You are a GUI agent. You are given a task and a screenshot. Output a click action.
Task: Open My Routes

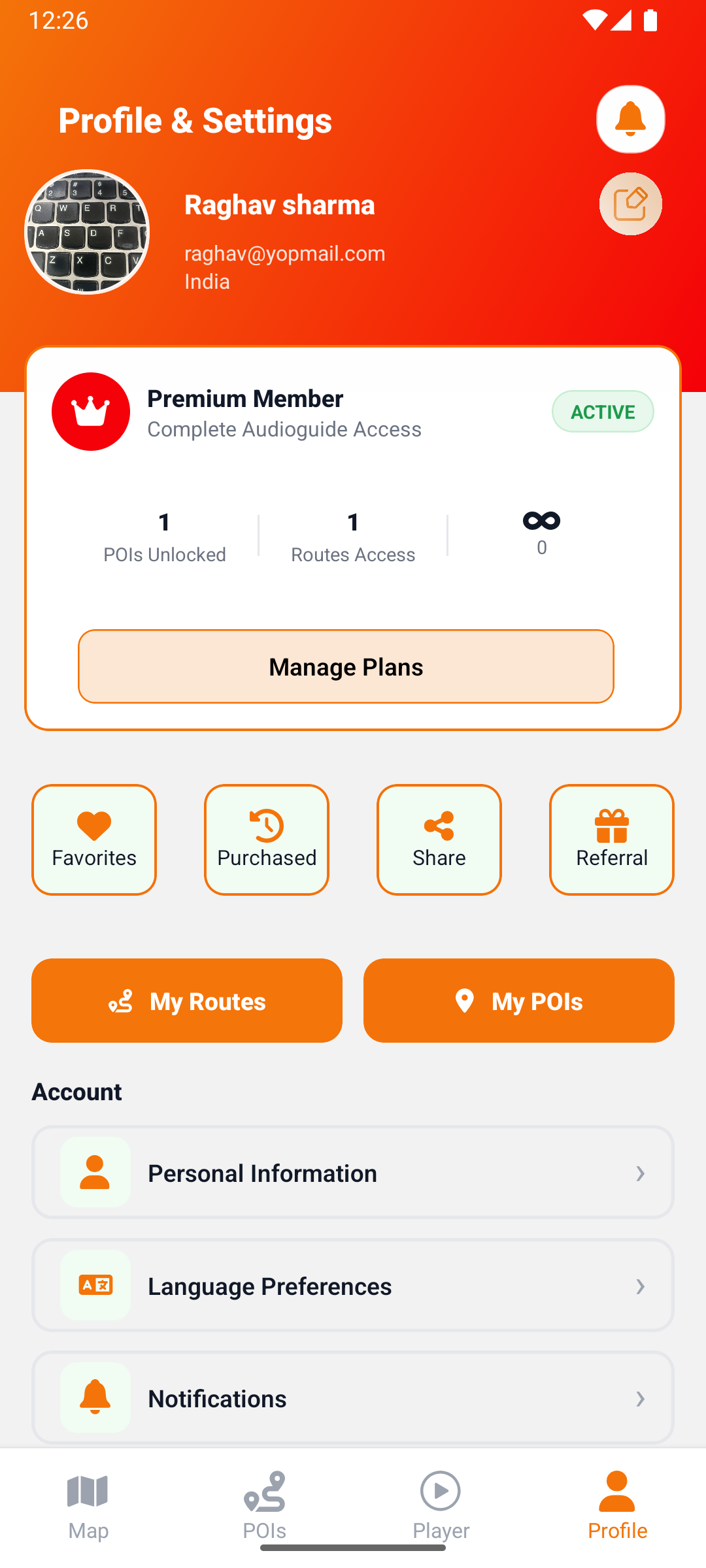point(187,1000)
